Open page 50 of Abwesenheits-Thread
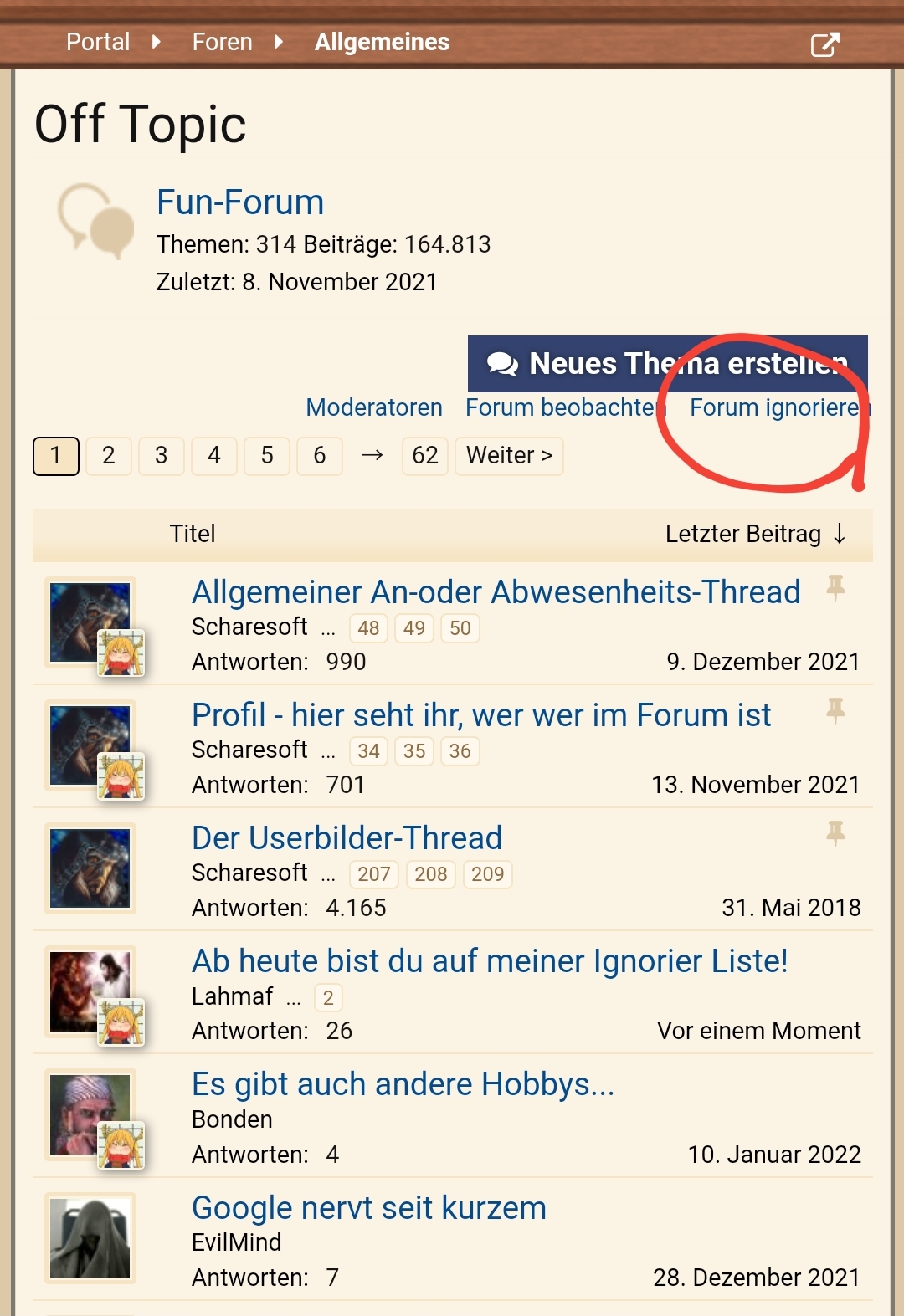904x1316 pixels. 460,628
